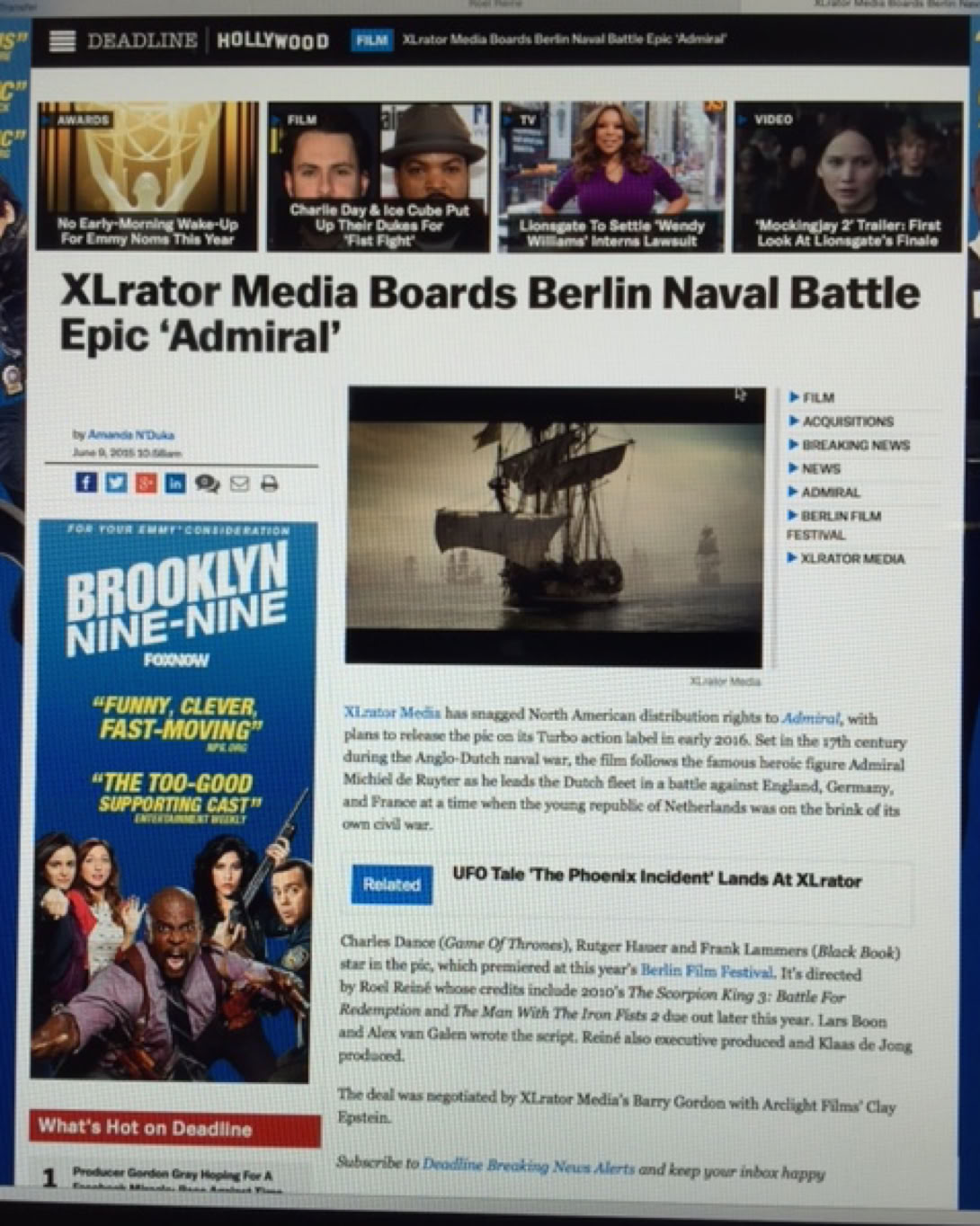
Task: Open the Acquisitions tag
Action: point(847,421)
